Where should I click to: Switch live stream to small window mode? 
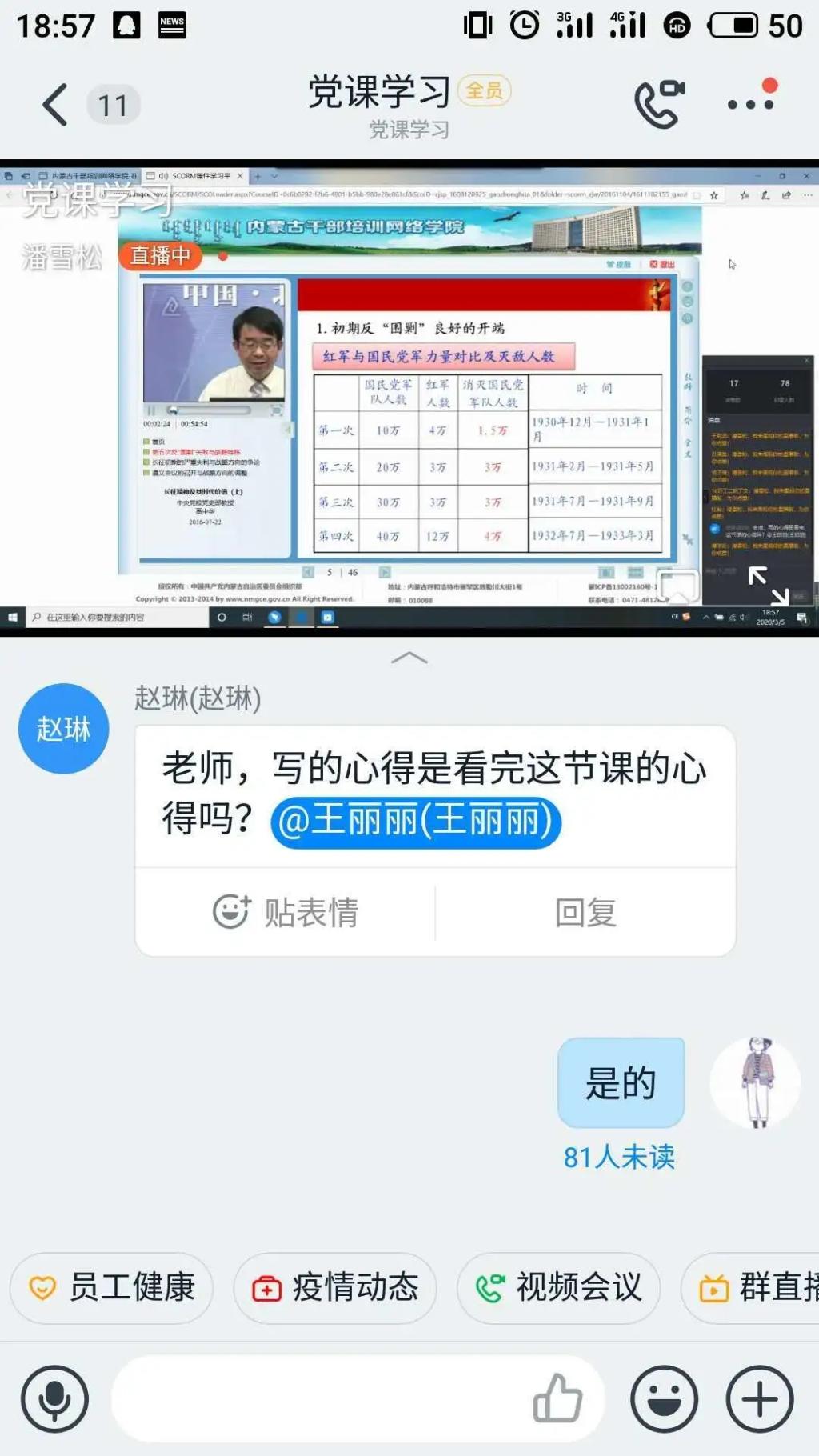678,588
